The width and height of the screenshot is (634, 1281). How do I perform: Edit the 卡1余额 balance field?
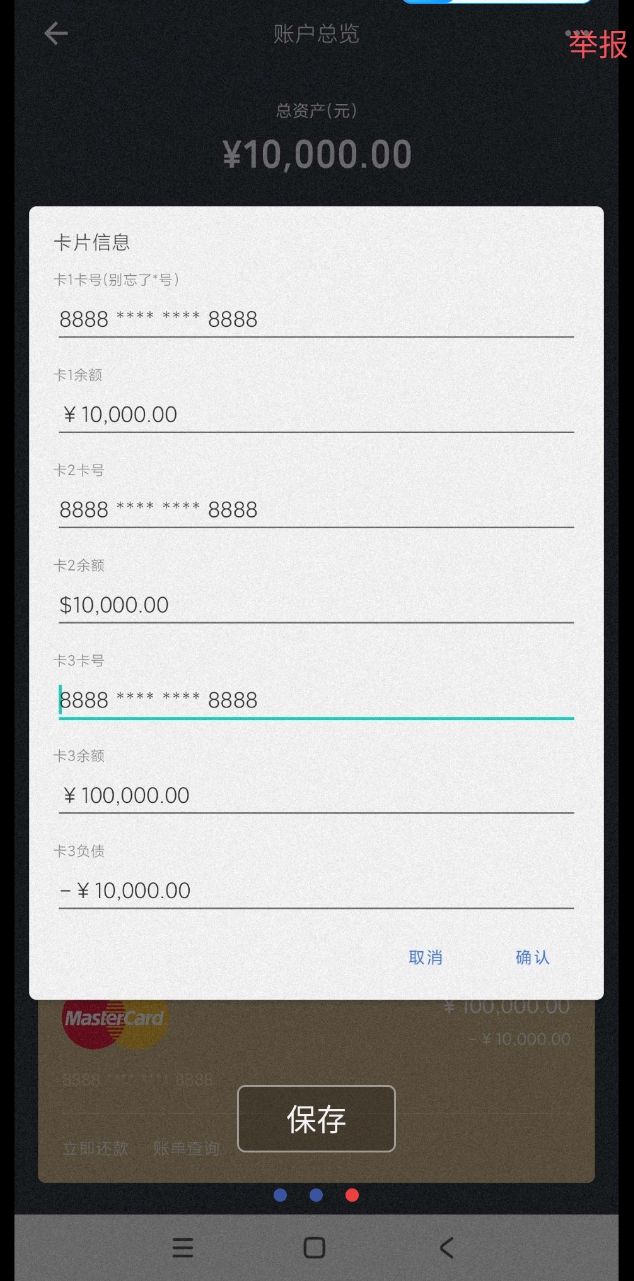pyautogui.click(x=315, y=415)
